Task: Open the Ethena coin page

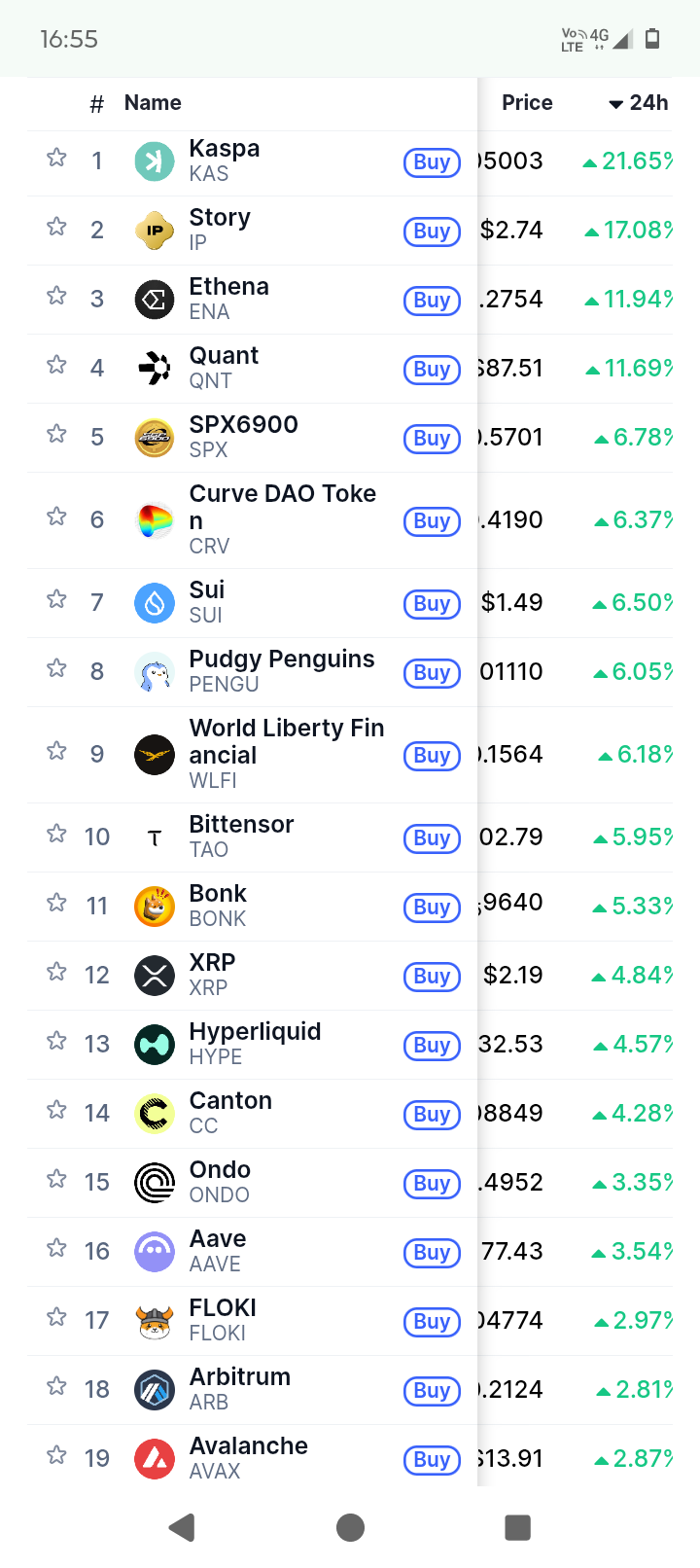Action: pyautogui.click(x=228, y=299)
